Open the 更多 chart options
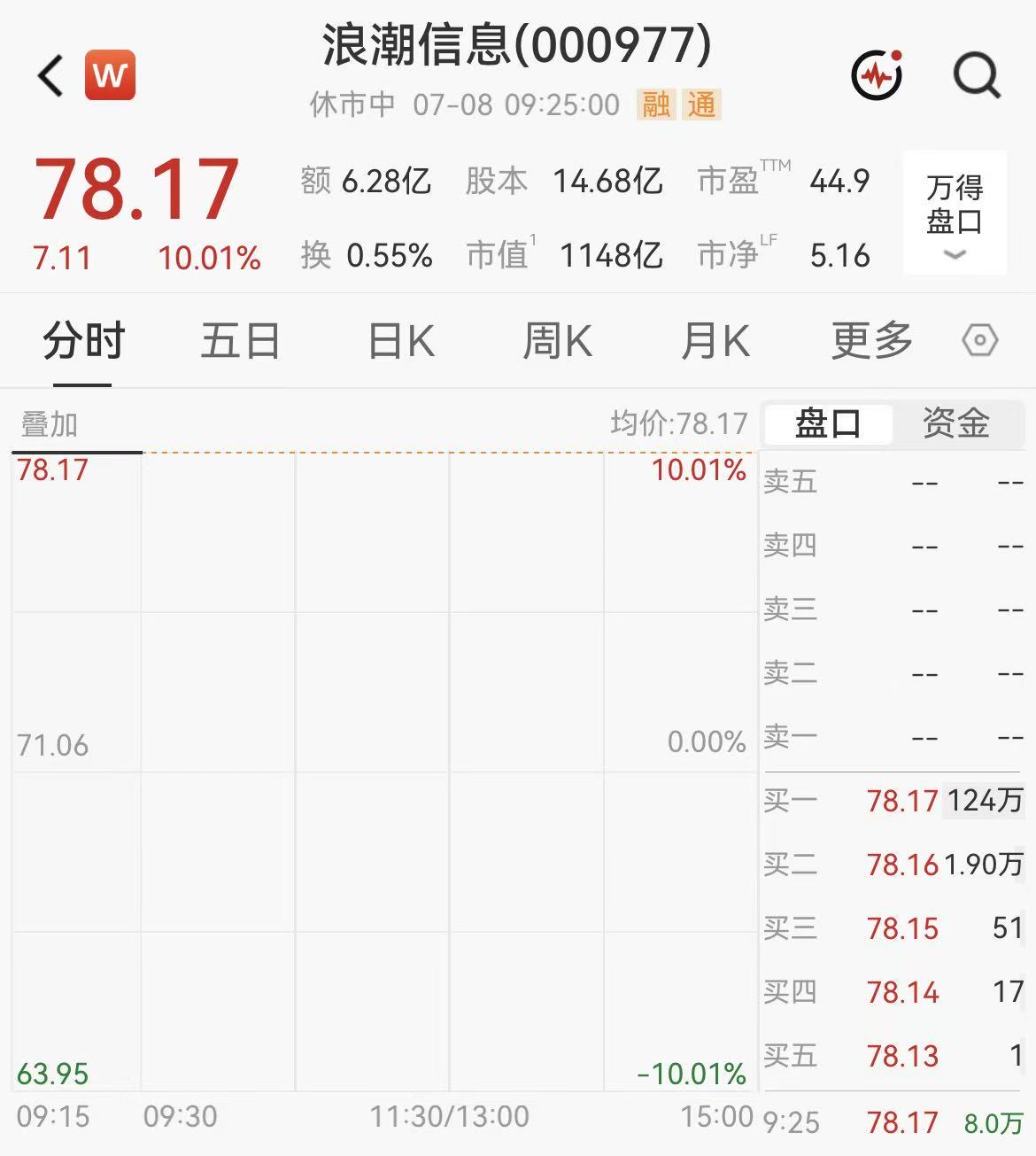The image size is (1036, 1156). pyautogui.click(x=872, y=341)
